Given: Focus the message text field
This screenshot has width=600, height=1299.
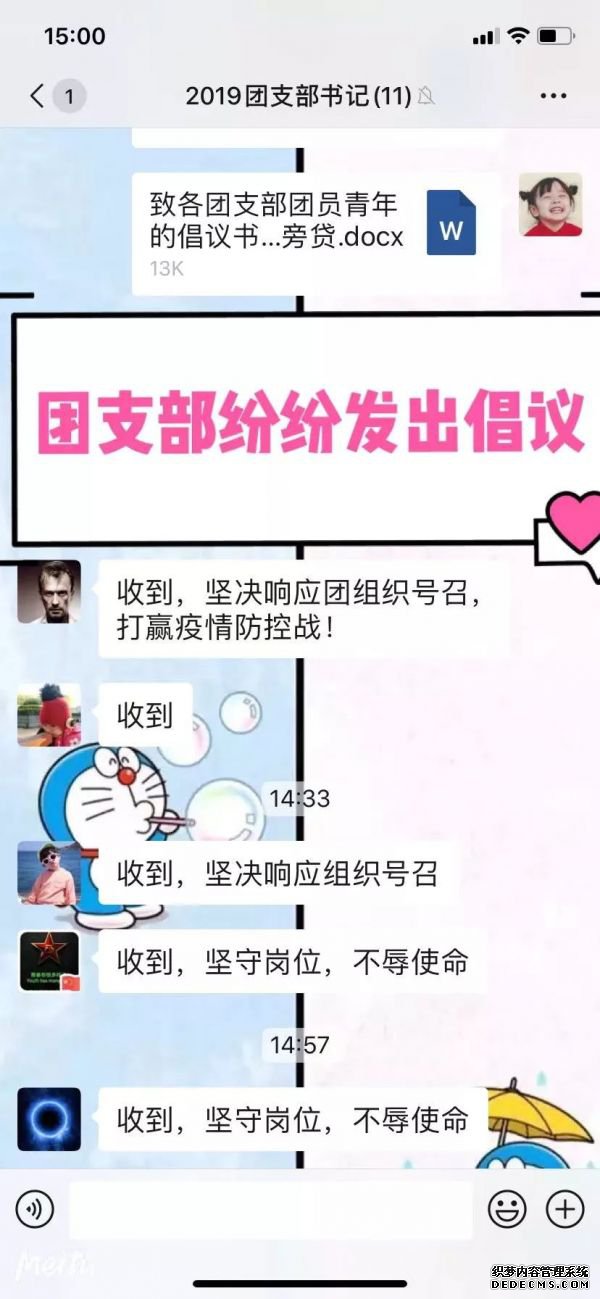Looking at the screenshot, I should (270, 1210).
